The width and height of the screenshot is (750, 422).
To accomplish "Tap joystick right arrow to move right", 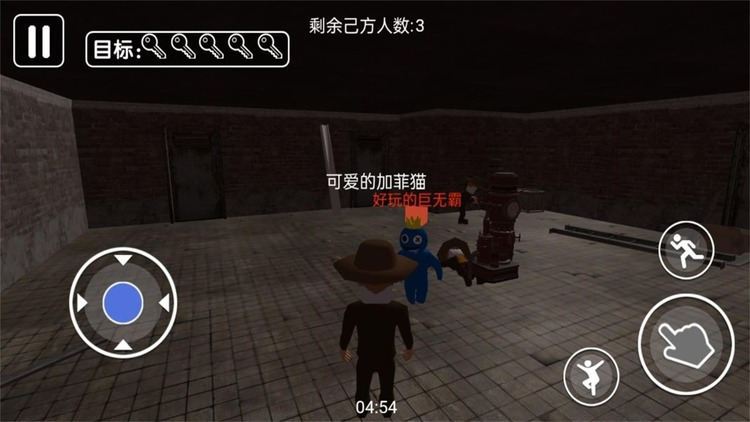I will [164, 302].
